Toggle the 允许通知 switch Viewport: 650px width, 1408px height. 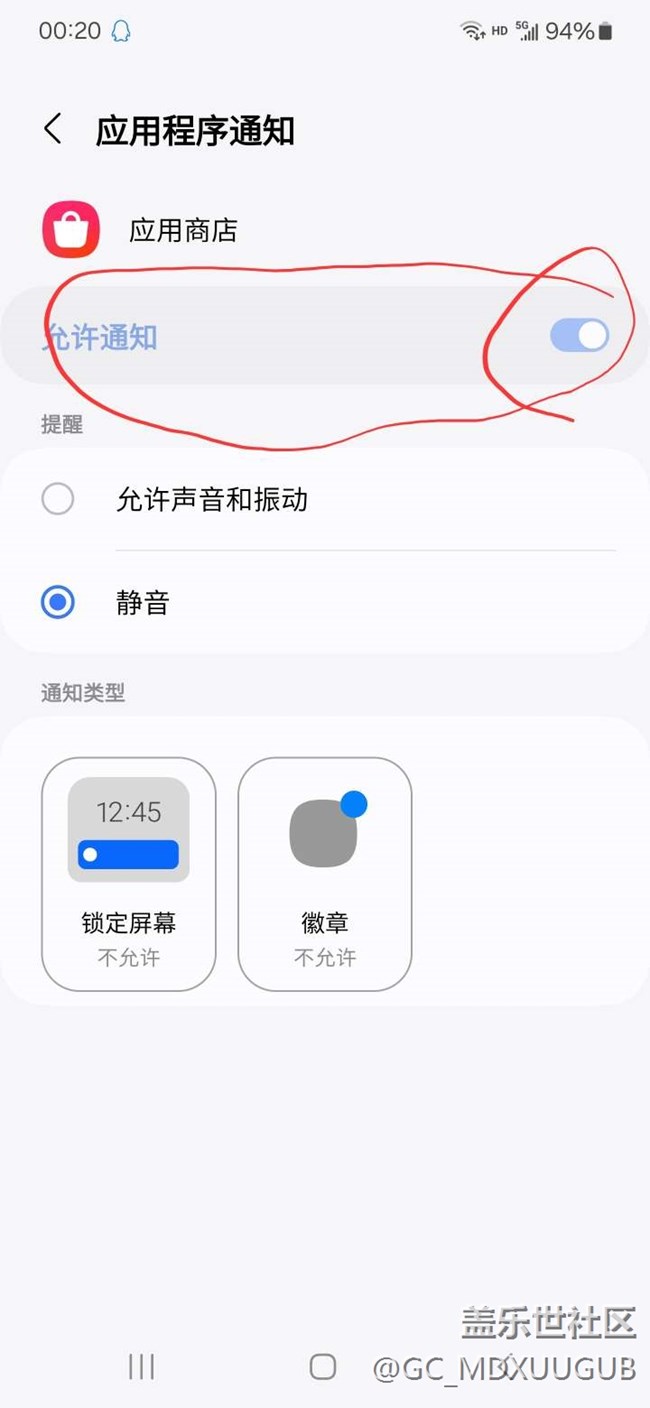point(579,336)
